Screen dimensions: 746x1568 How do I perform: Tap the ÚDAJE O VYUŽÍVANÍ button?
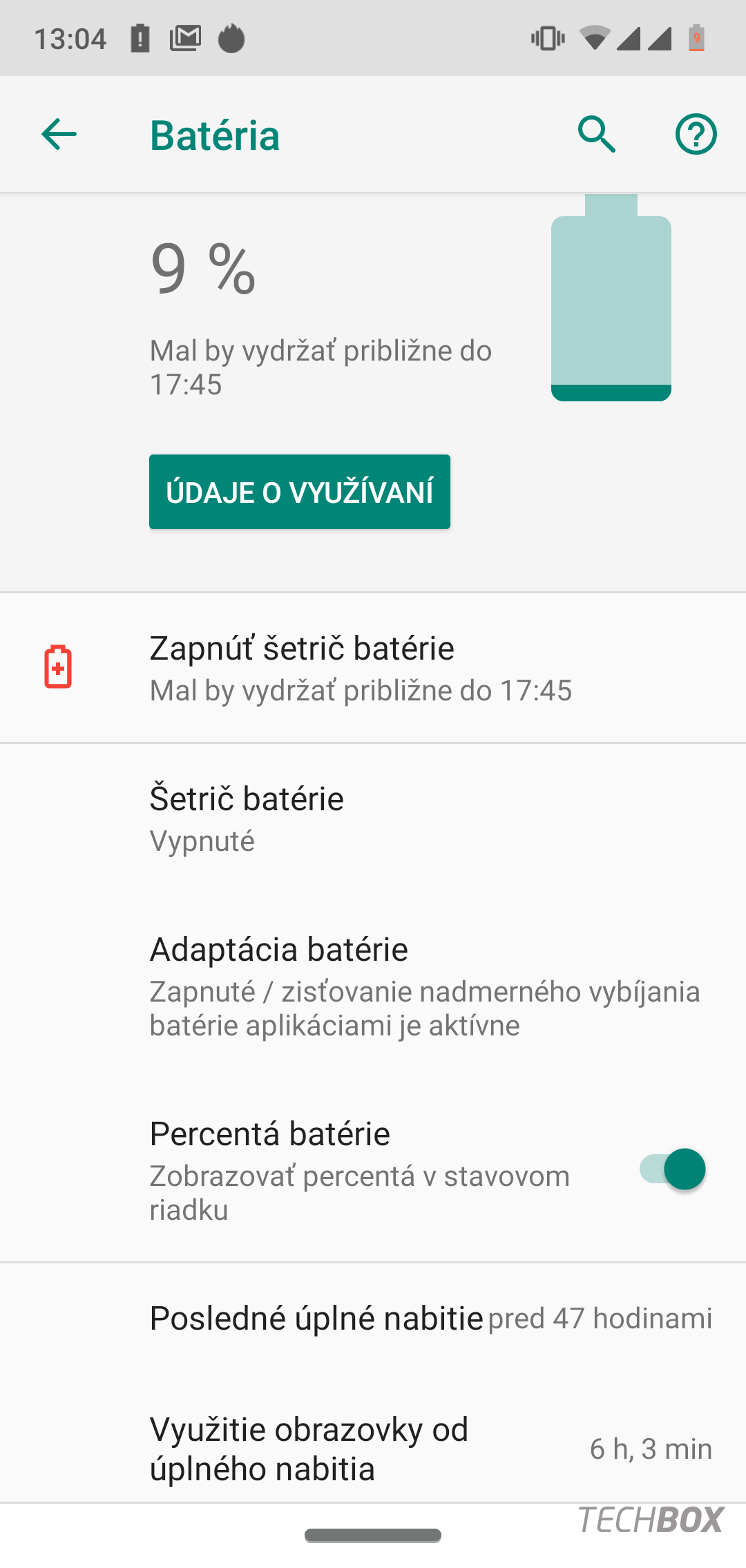(300, 492)
